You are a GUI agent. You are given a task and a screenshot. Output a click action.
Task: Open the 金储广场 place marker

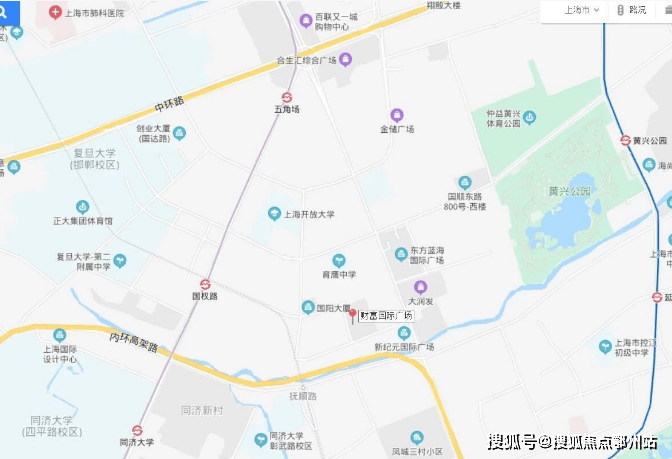[396, 115]
